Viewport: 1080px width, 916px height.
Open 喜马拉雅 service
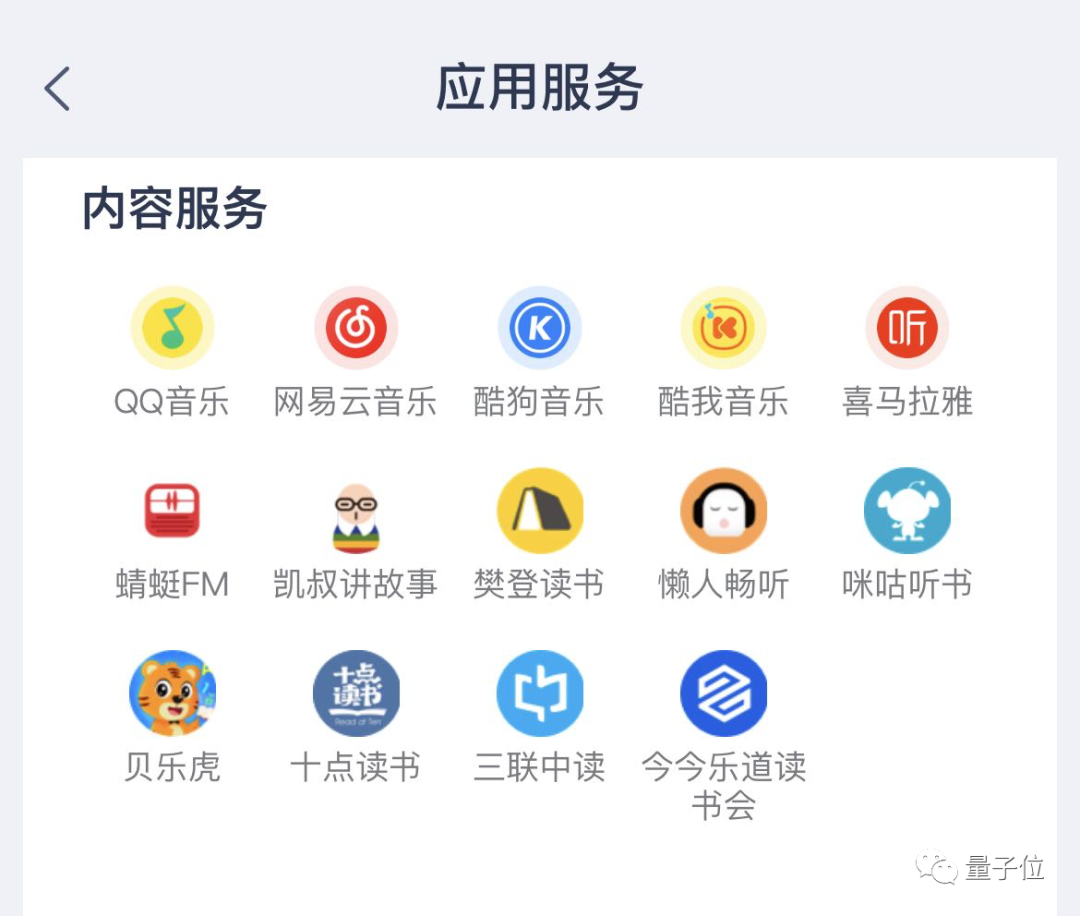(907, 328)
